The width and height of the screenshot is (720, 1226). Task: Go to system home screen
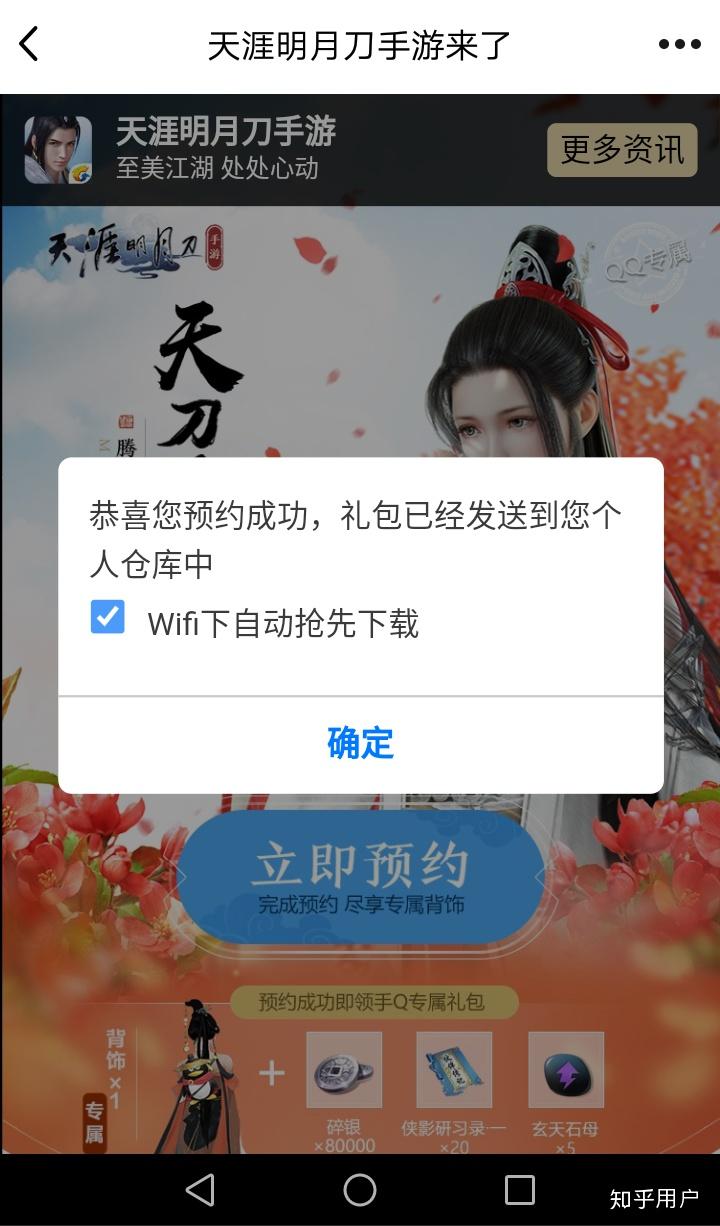[360, 1190]
